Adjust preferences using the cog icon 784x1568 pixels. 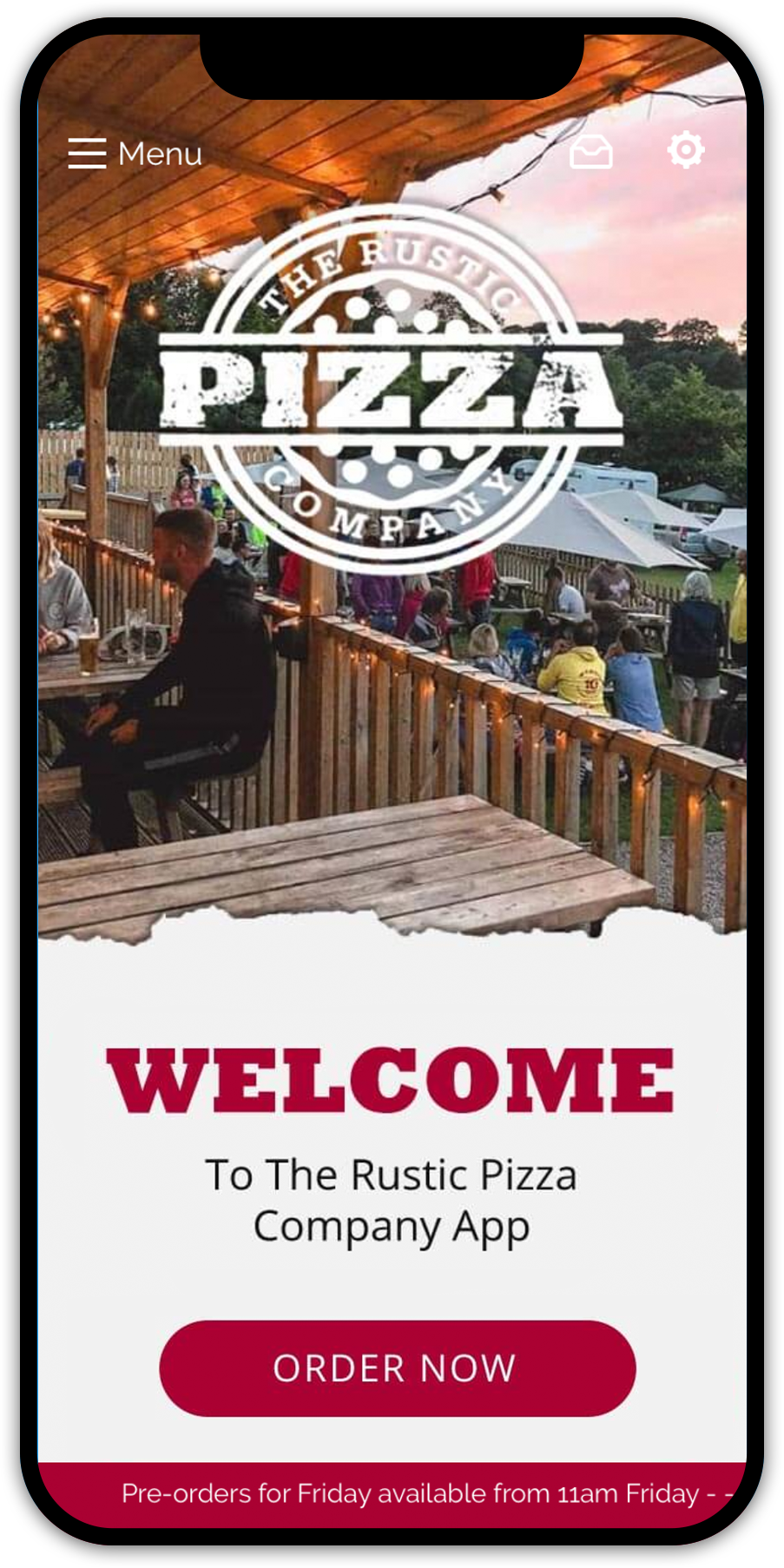click(x=685, y=149)
